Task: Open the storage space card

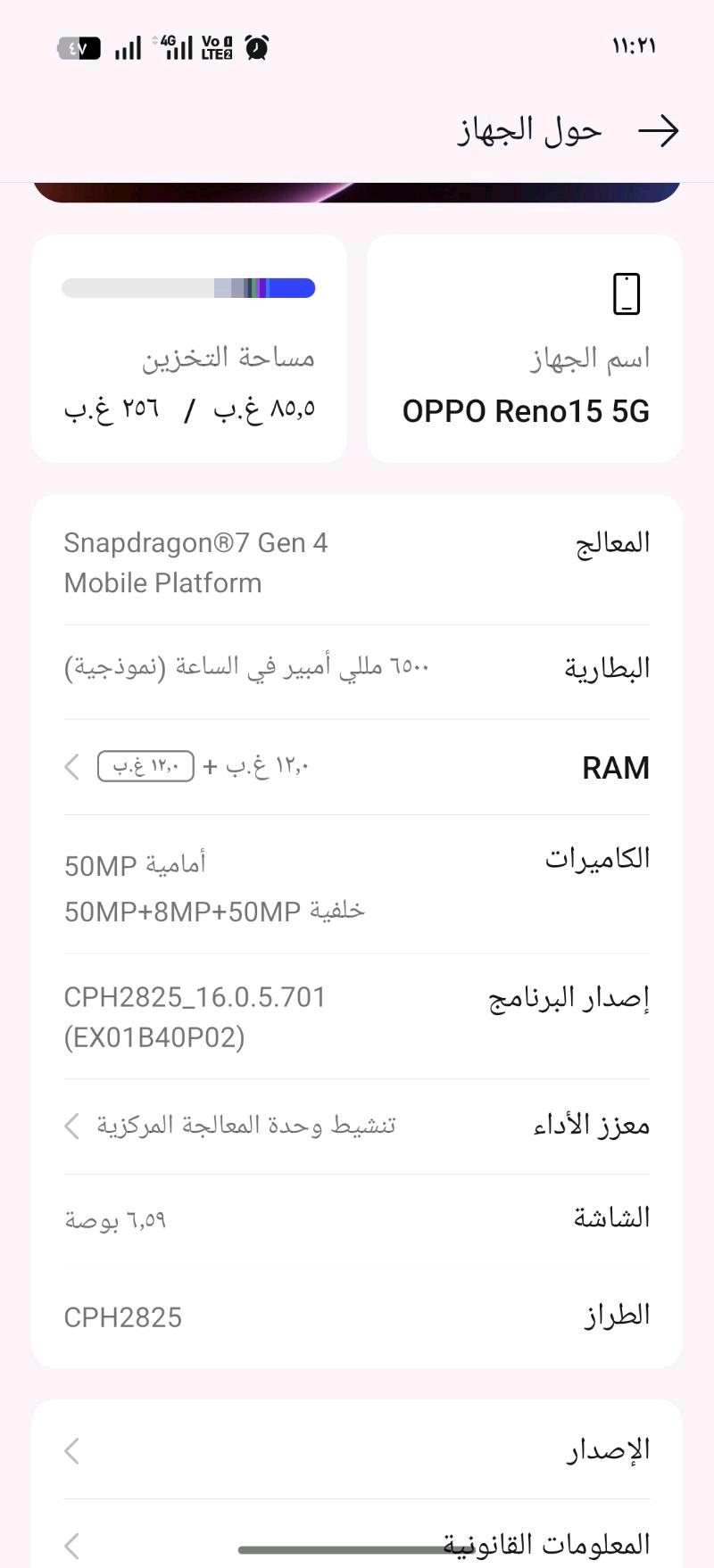Action: [189, 350]
